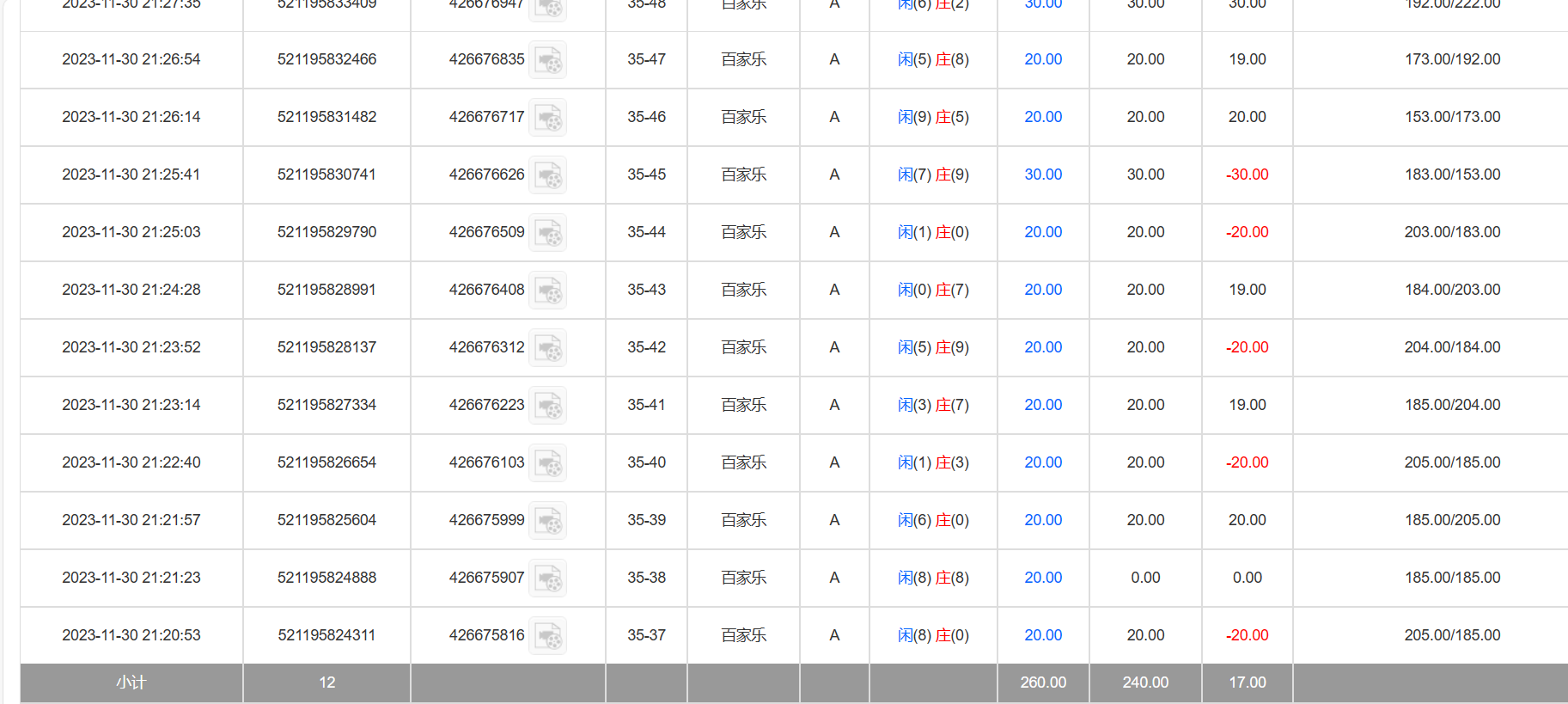Open the replay icon for 426675907
This screenshot has width=1568, height=704.
(x=547, y=579)
